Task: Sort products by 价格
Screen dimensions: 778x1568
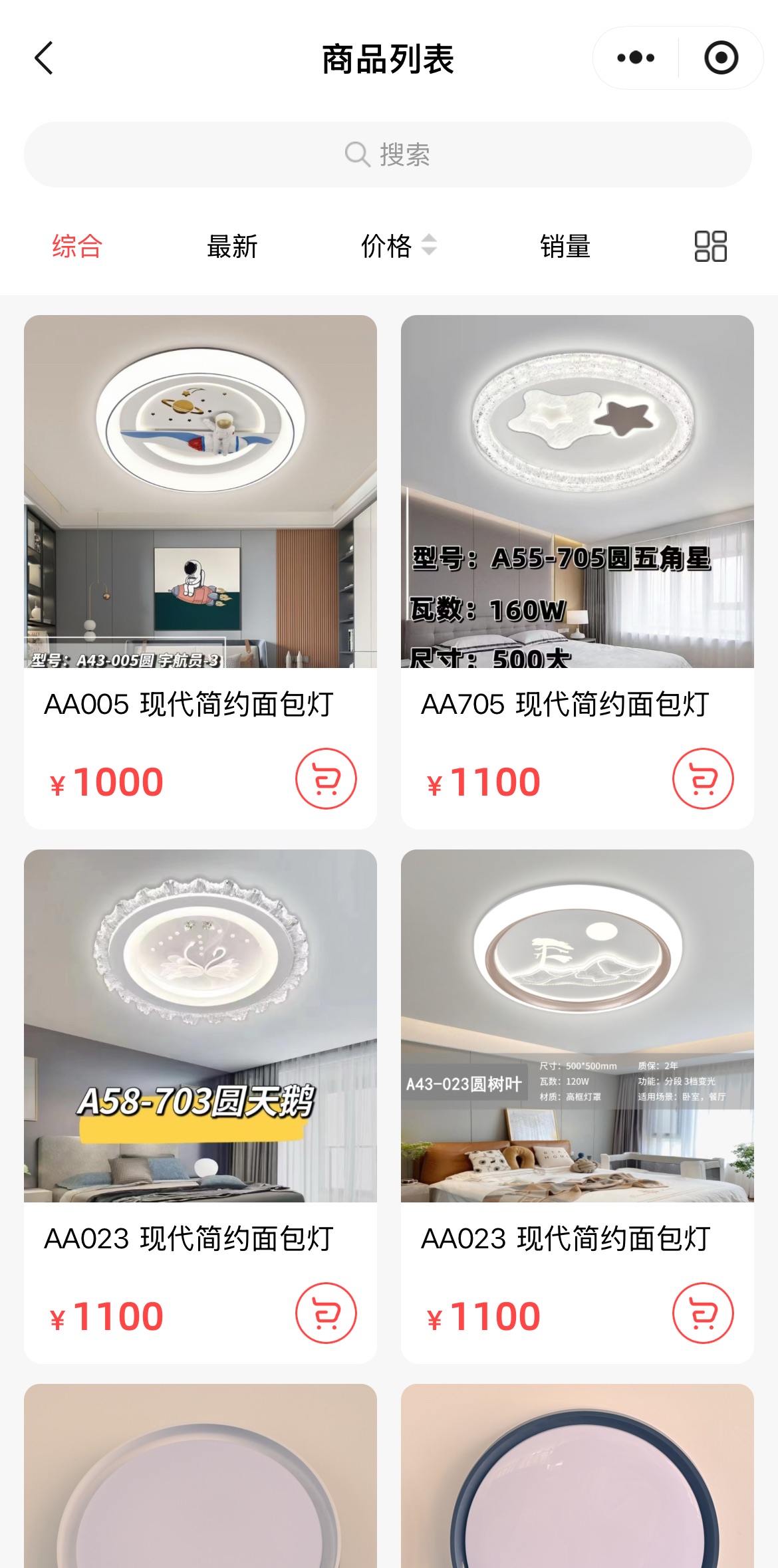Action: pyautogui.click(x=398, y=246)
